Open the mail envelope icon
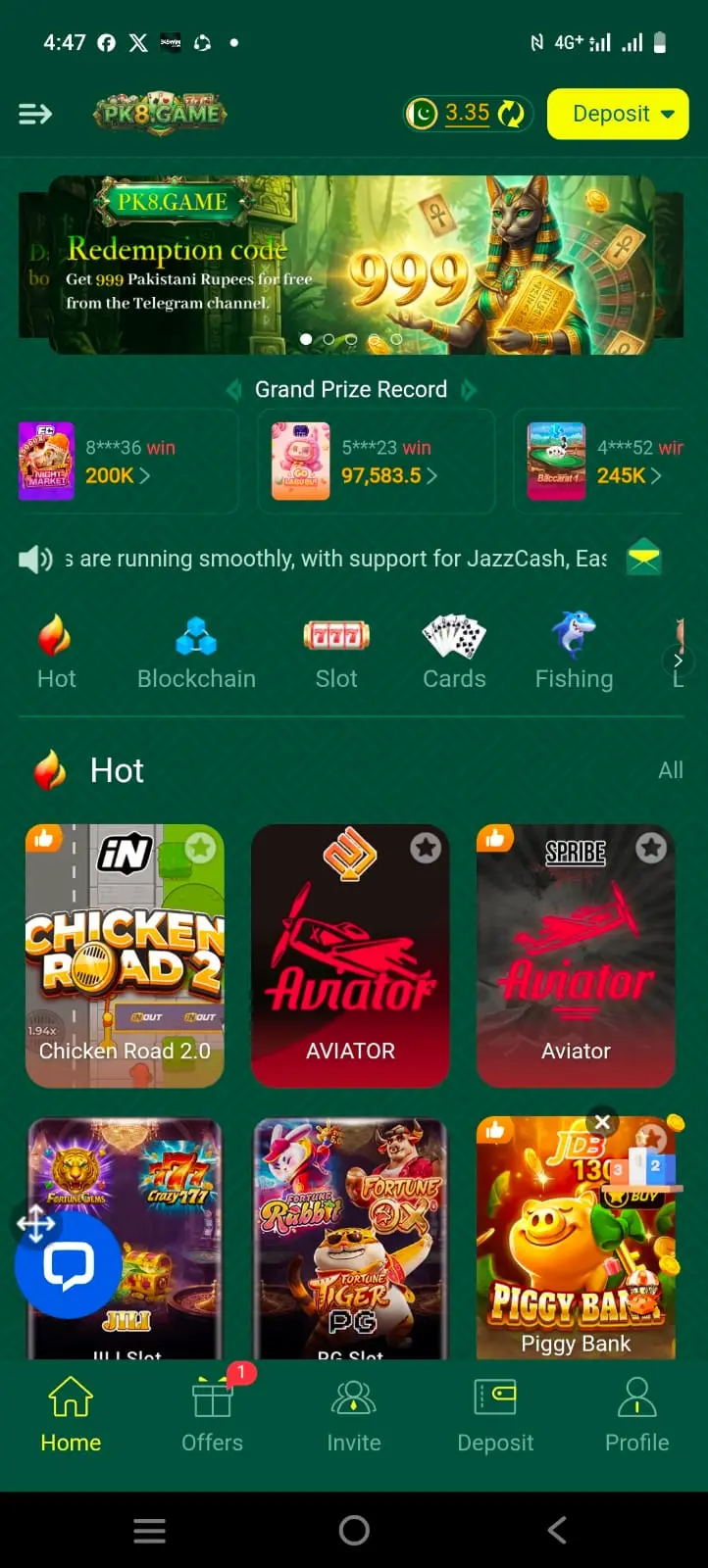708x1568 pixels. click(x=644, y=559)
